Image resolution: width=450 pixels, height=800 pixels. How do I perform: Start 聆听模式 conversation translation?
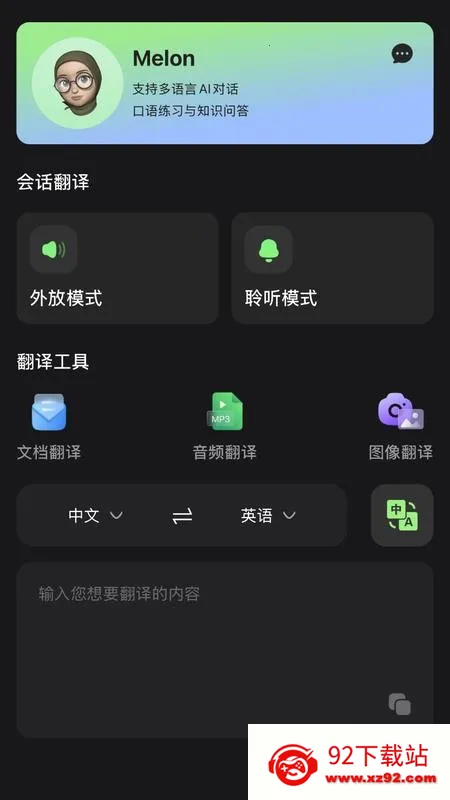333,268
